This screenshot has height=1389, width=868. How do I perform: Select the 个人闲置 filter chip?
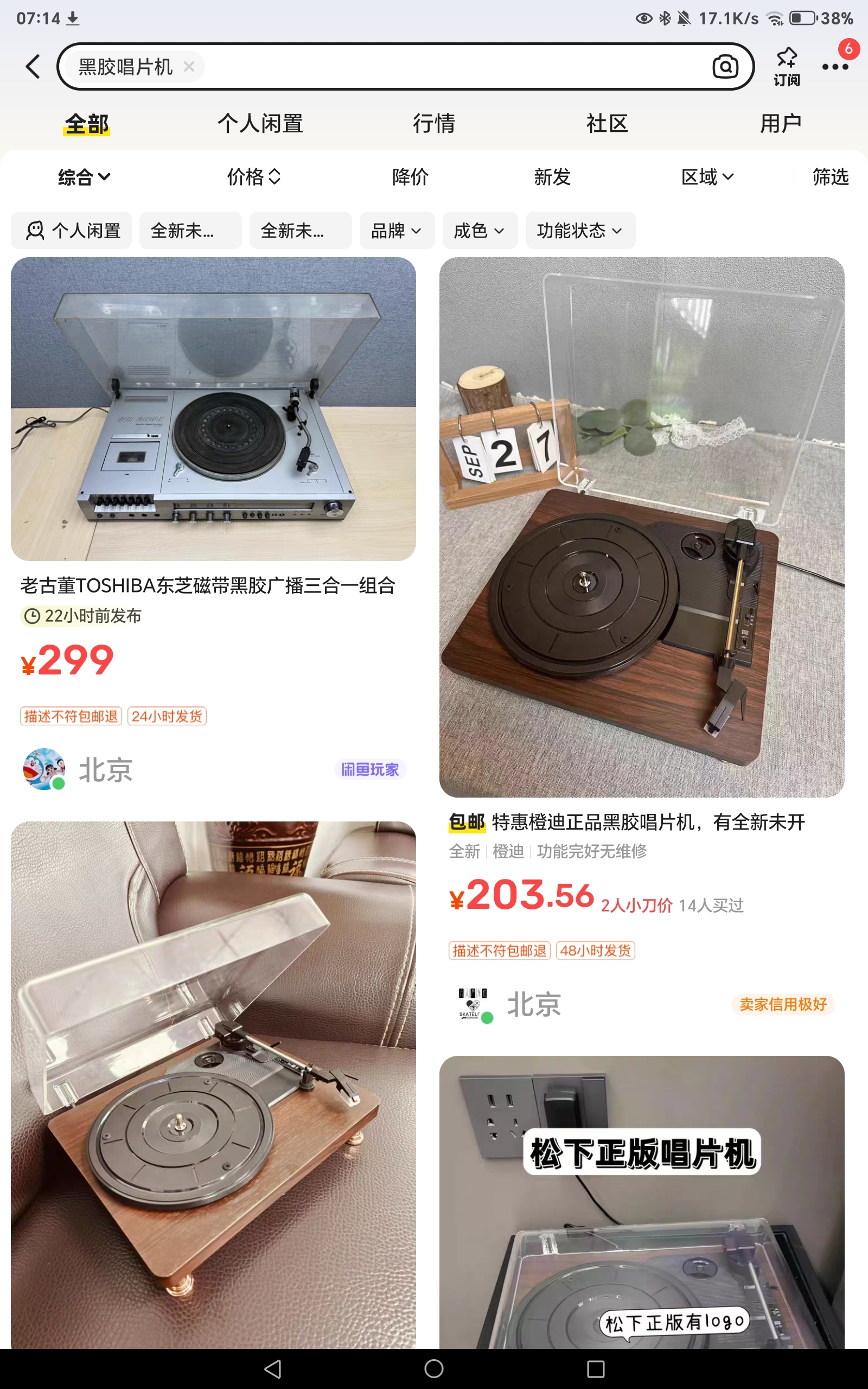click(72, 231)
